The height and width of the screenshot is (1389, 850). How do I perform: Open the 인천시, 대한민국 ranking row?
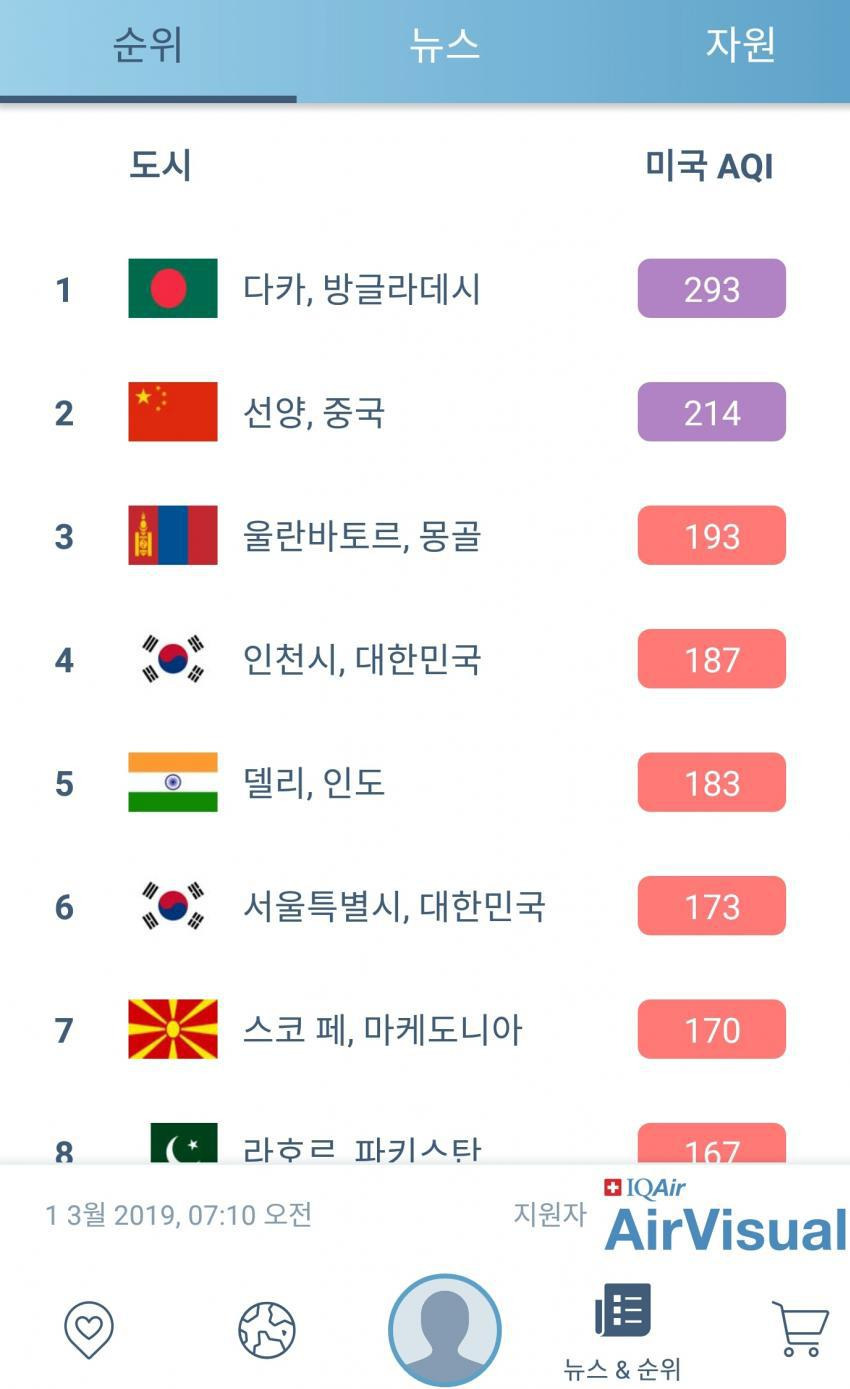point(425,659)
